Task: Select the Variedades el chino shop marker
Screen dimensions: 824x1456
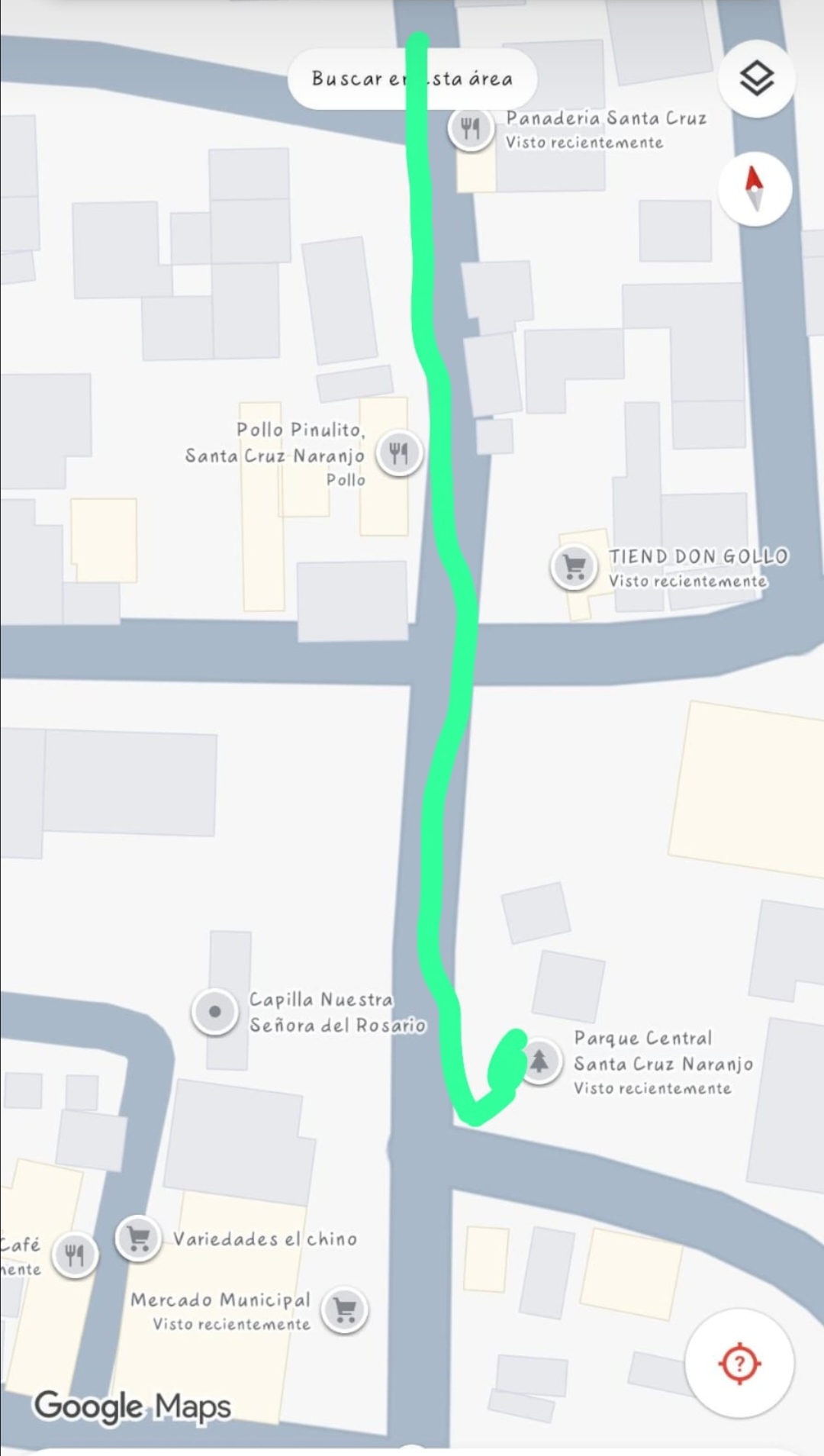Action: 138,1238
